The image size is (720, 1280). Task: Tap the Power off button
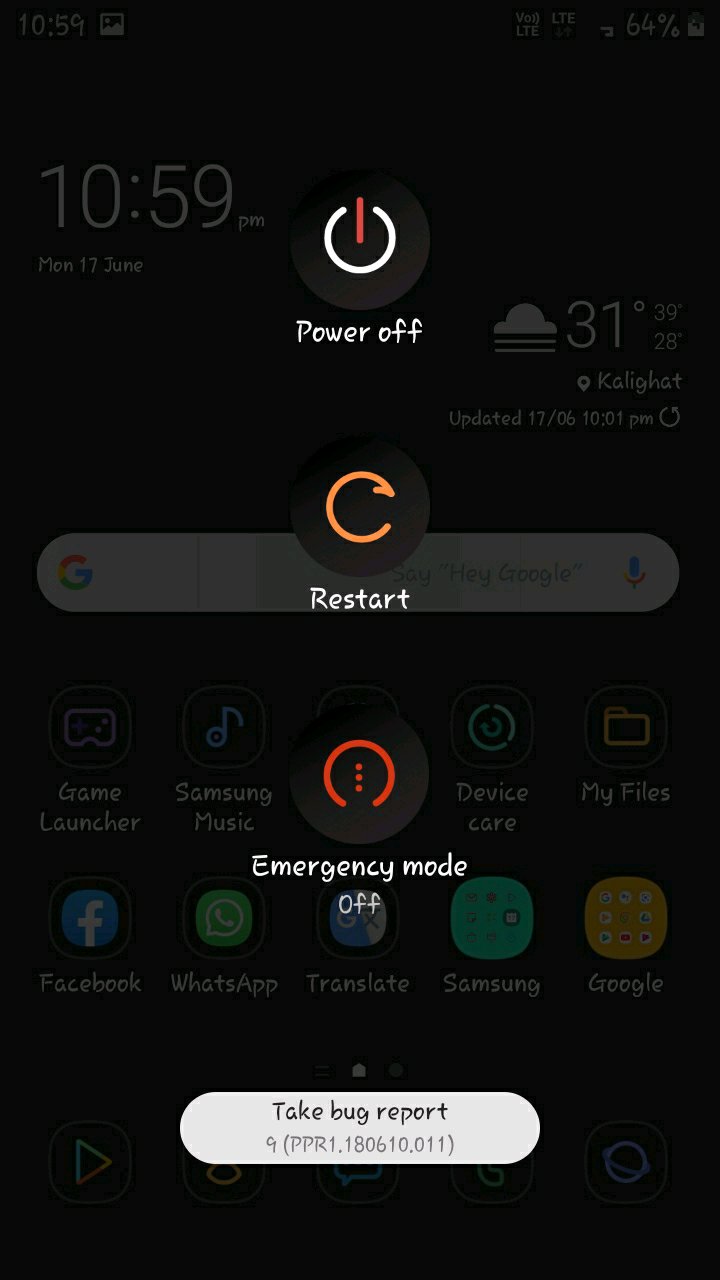point(360,240)
